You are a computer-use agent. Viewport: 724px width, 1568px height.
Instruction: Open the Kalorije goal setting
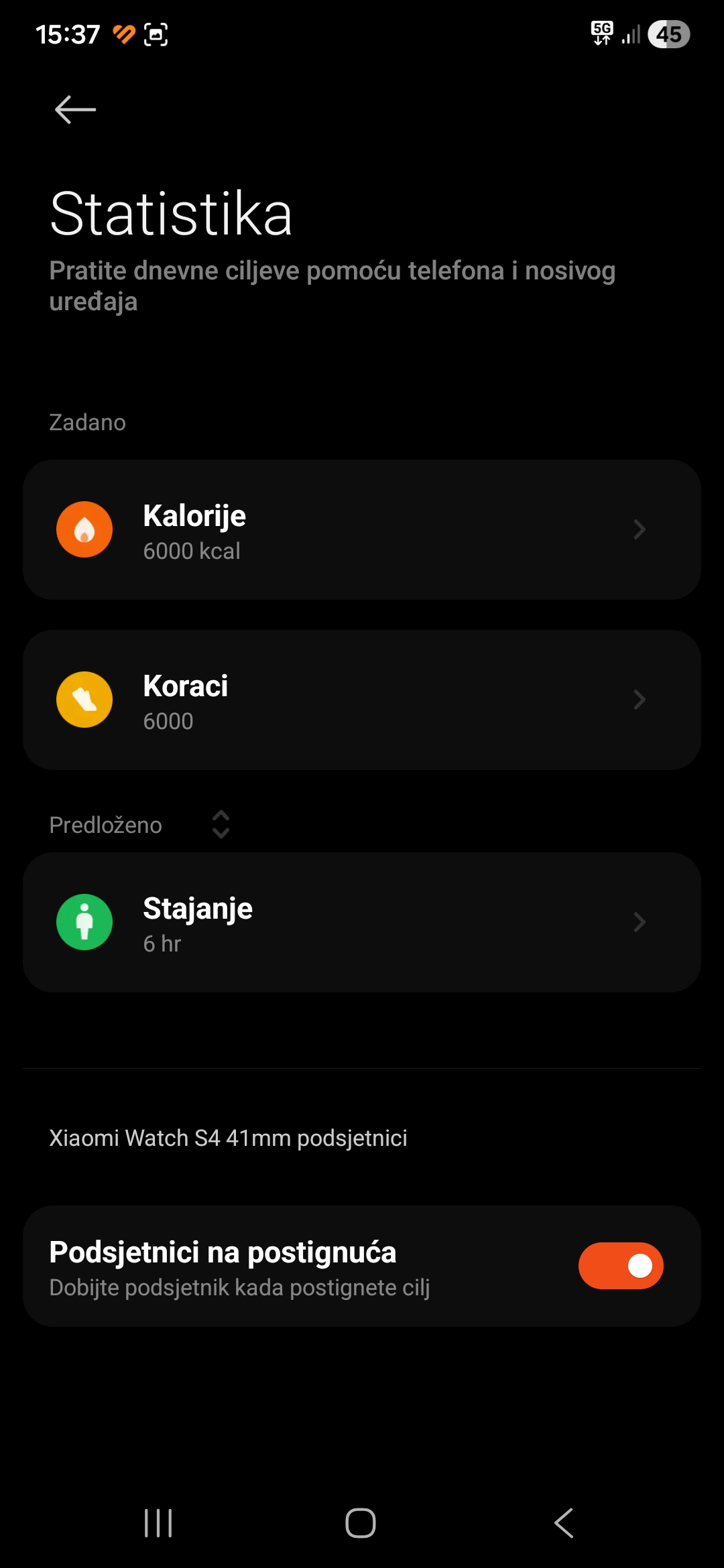coord(362,529)
